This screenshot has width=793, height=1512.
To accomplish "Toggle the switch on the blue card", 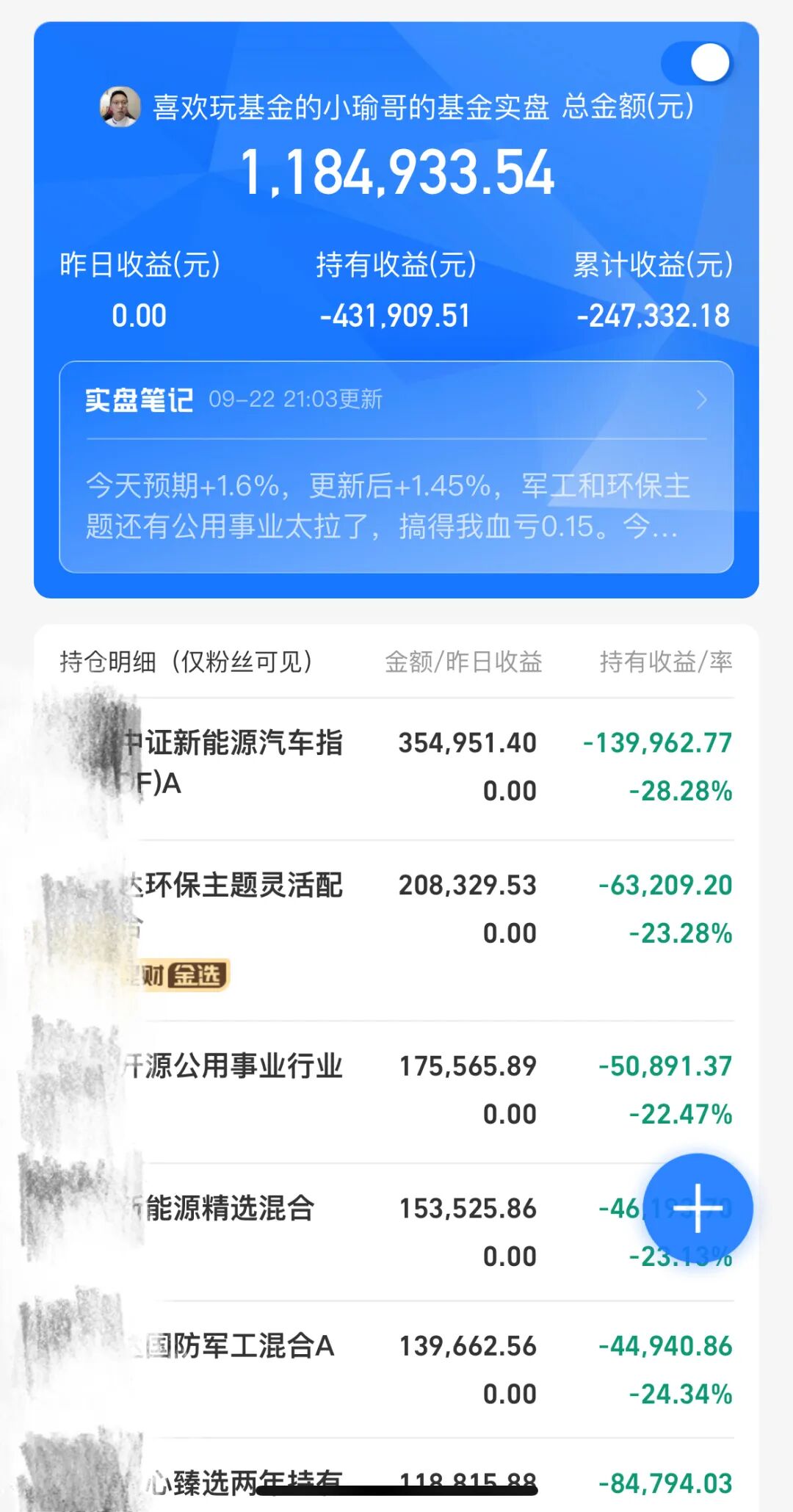I will (x=697, y=63).
